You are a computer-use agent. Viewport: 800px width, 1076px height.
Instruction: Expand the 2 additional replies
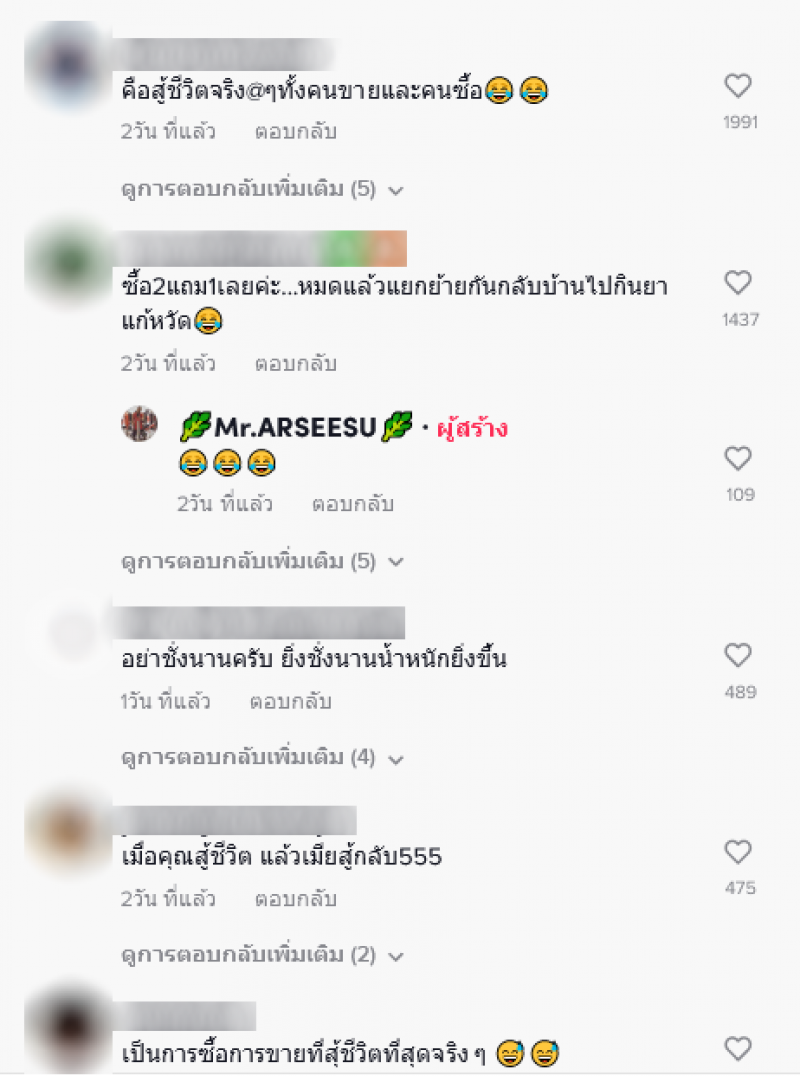tap(262, 956)
